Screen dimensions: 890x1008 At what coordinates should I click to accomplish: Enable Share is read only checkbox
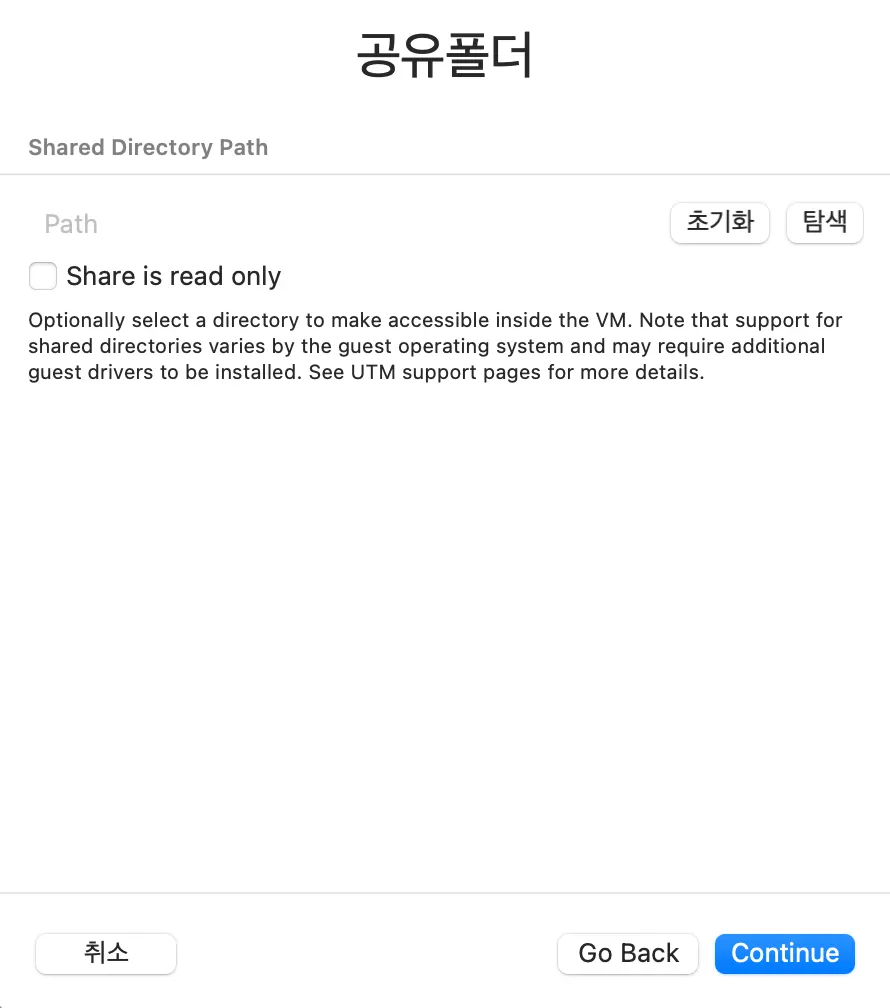43,276
